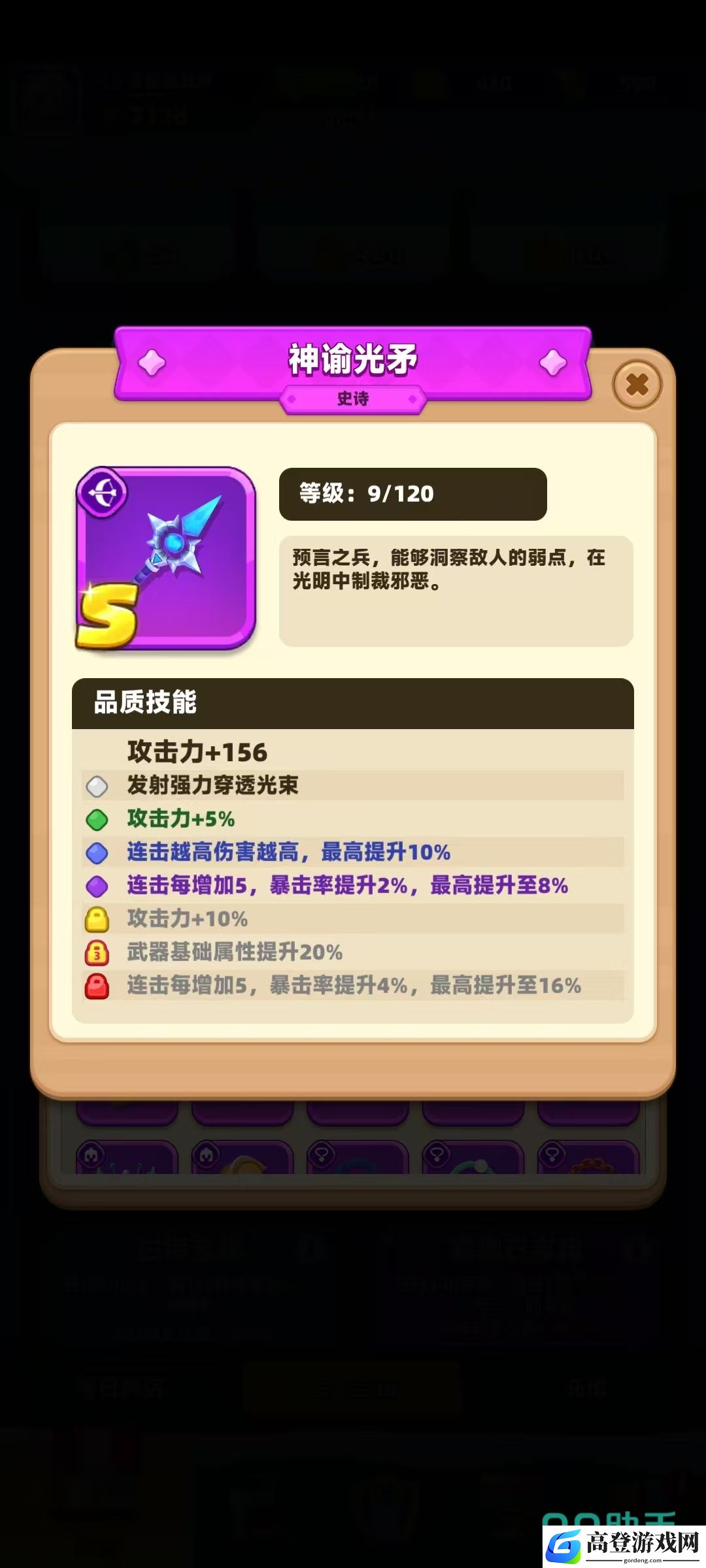
Task: Close the 神谕光矛 weapon detail dialog
Action: click(x=637, y=385)
